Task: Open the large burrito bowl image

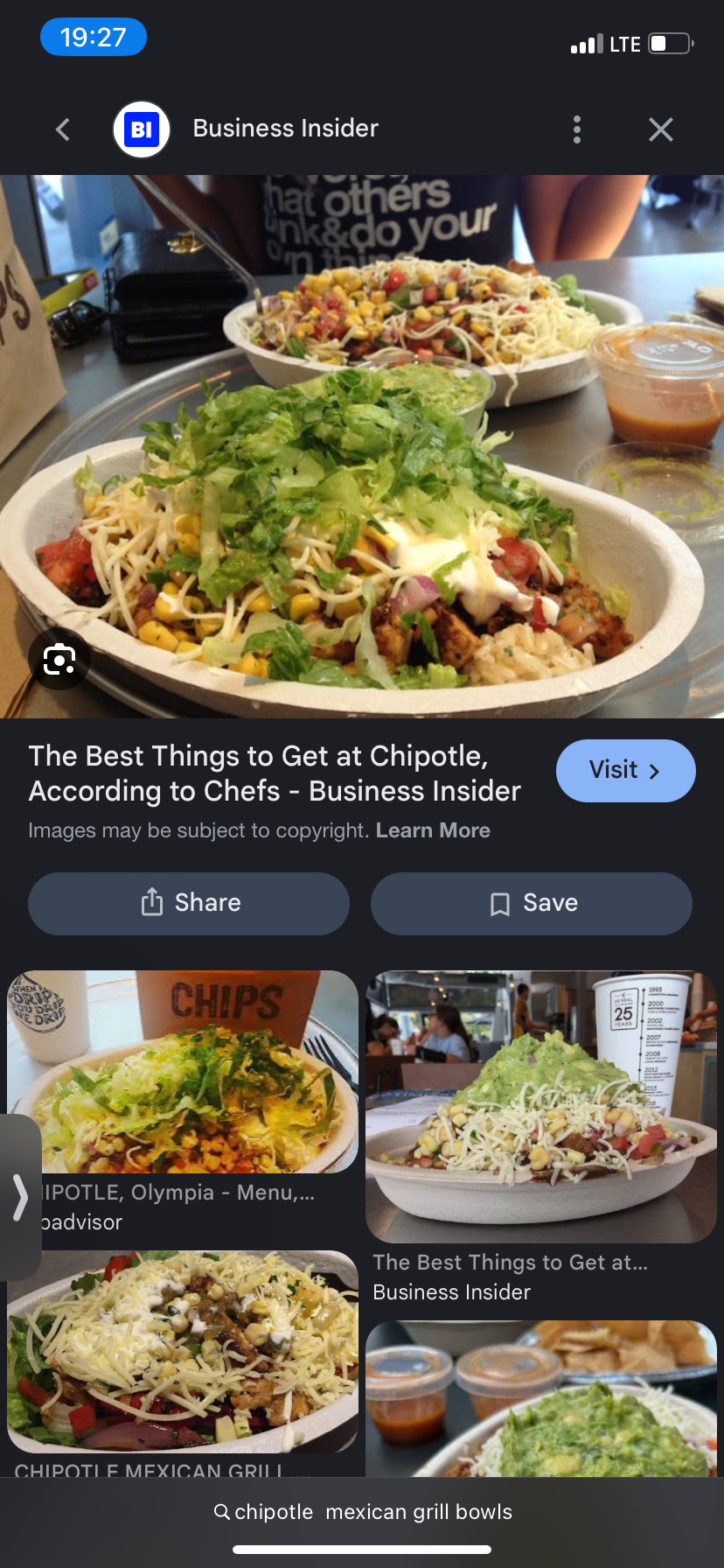Action: coord(362,446)
